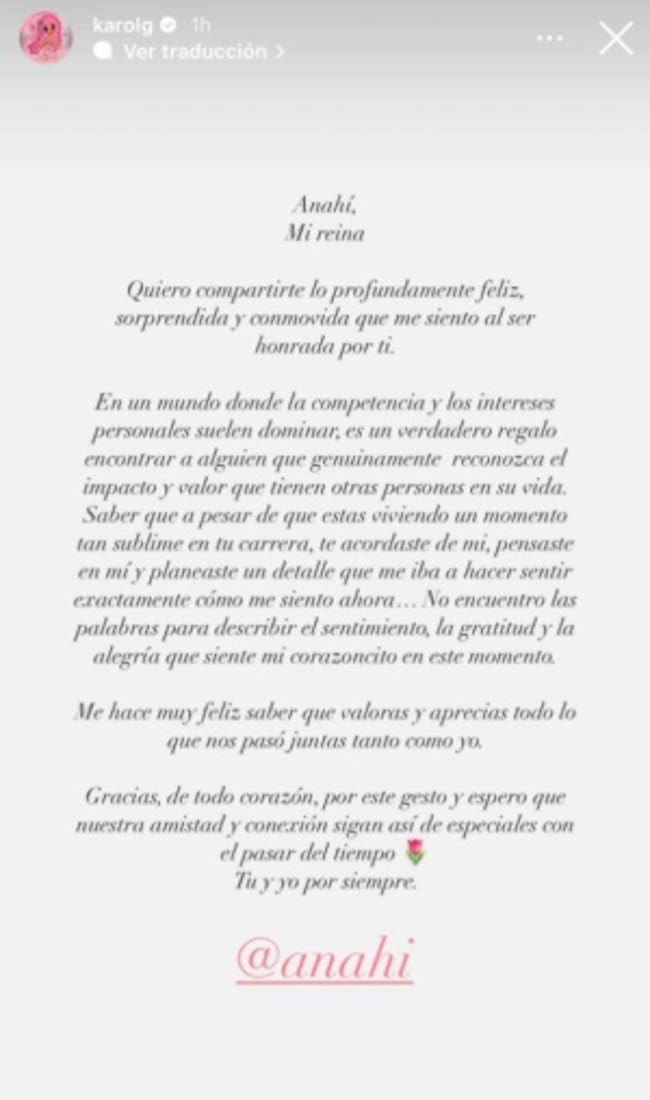
Task: Tap Ver traducción to translate story
Action: pyautogui.click(x=194, y=51)
